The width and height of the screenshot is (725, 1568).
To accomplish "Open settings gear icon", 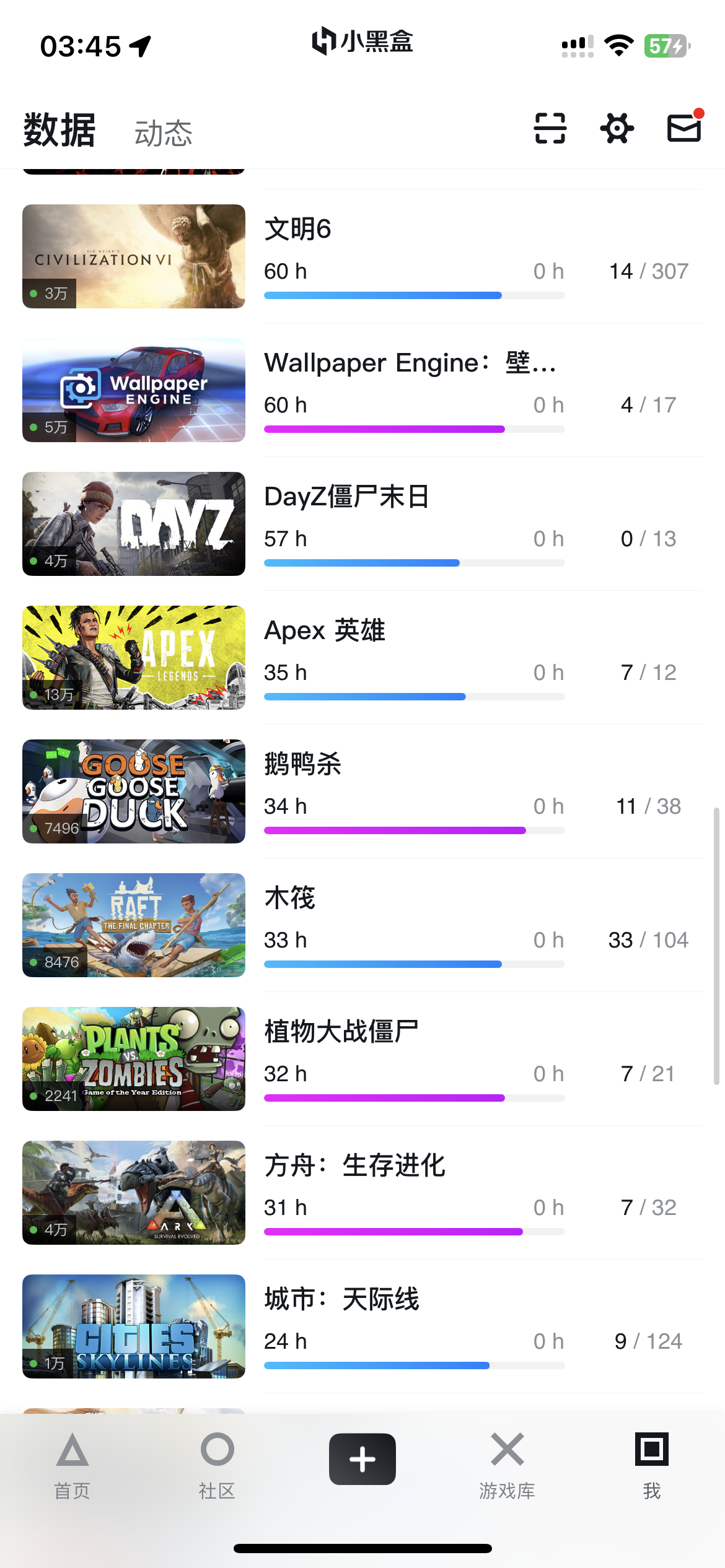I will click(x=617, y=129).
